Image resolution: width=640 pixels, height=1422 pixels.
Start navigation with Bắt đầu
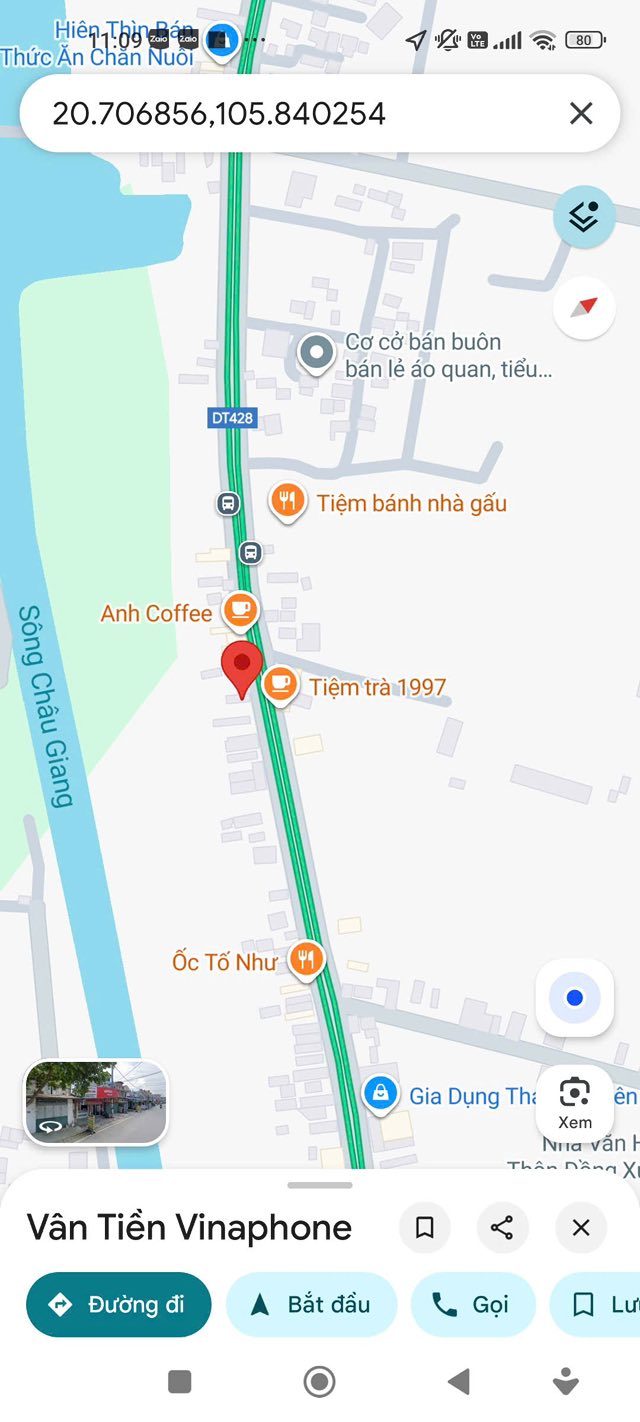(311, 1304)
